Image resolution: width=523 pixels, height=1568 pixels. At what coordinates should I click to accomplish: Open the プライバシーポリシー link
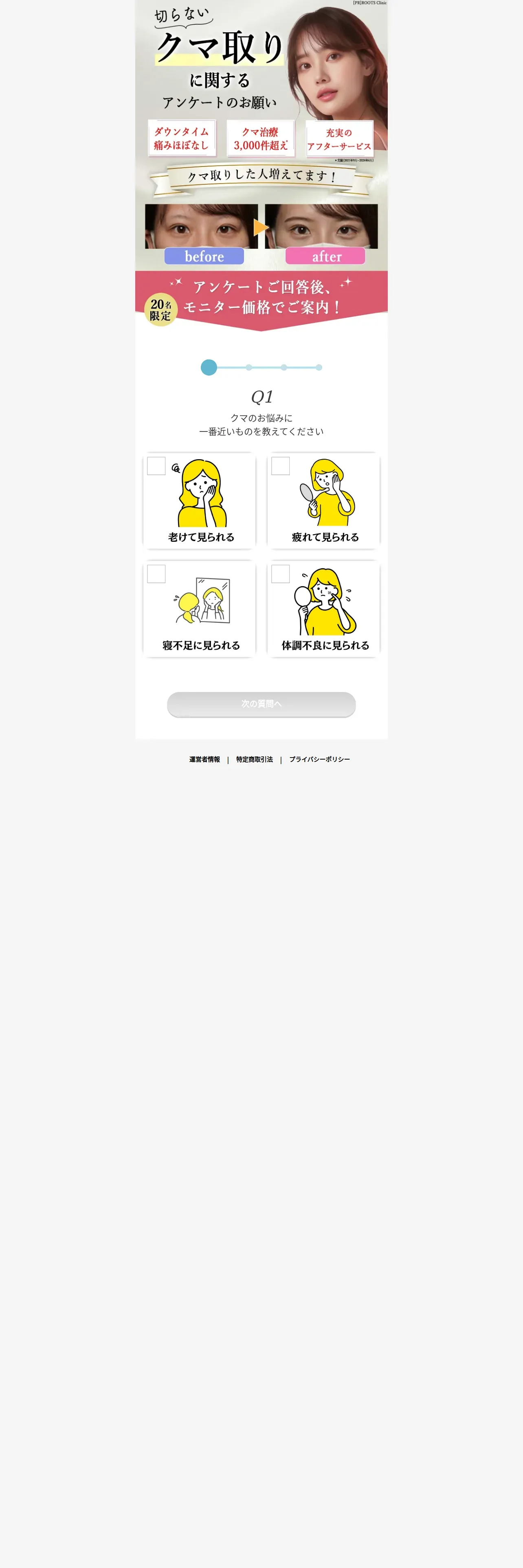point(319,759)
